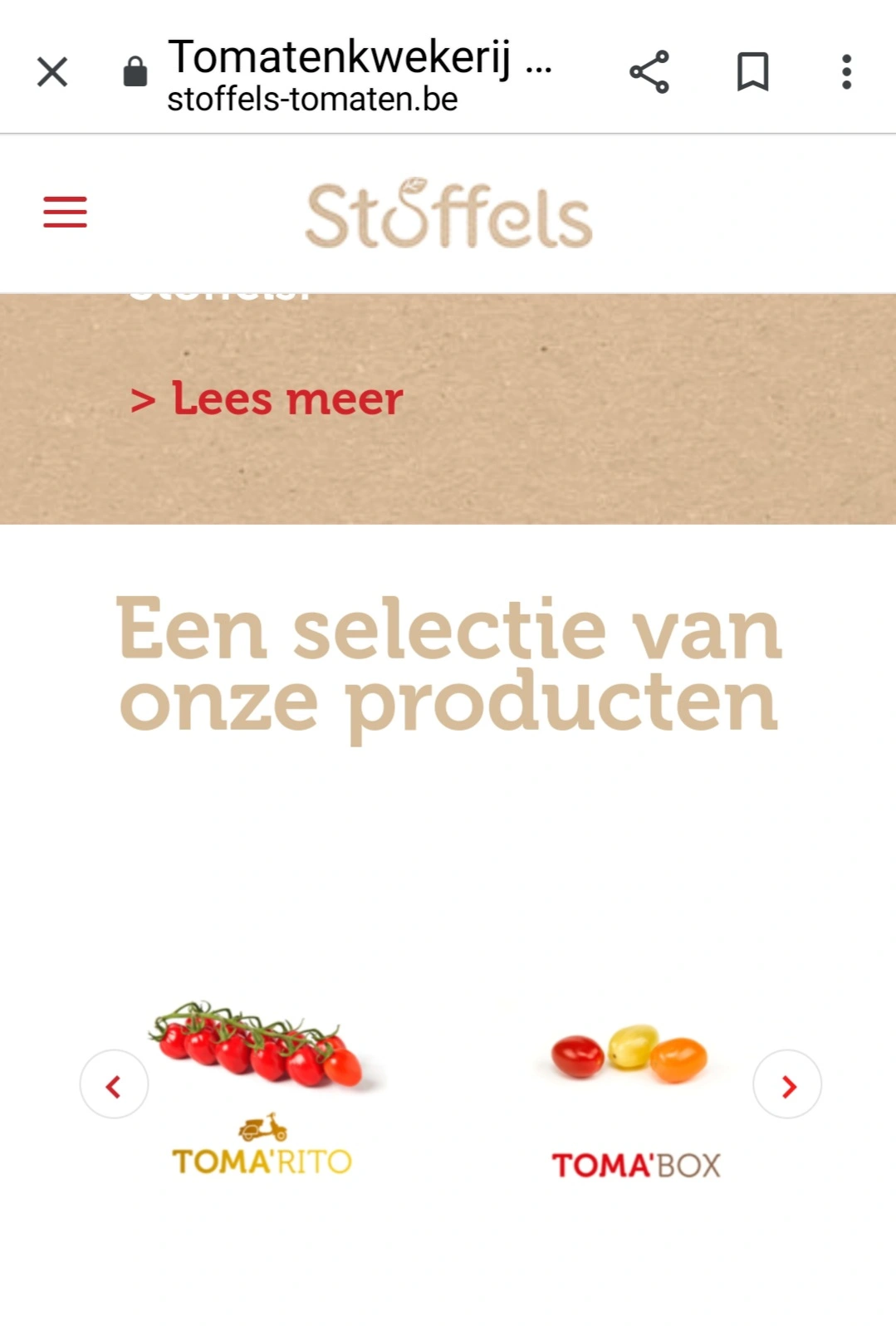Go to the Stoffels homepage via logo
Viewport: 896px width, 1326px height.
click(448, 214)
